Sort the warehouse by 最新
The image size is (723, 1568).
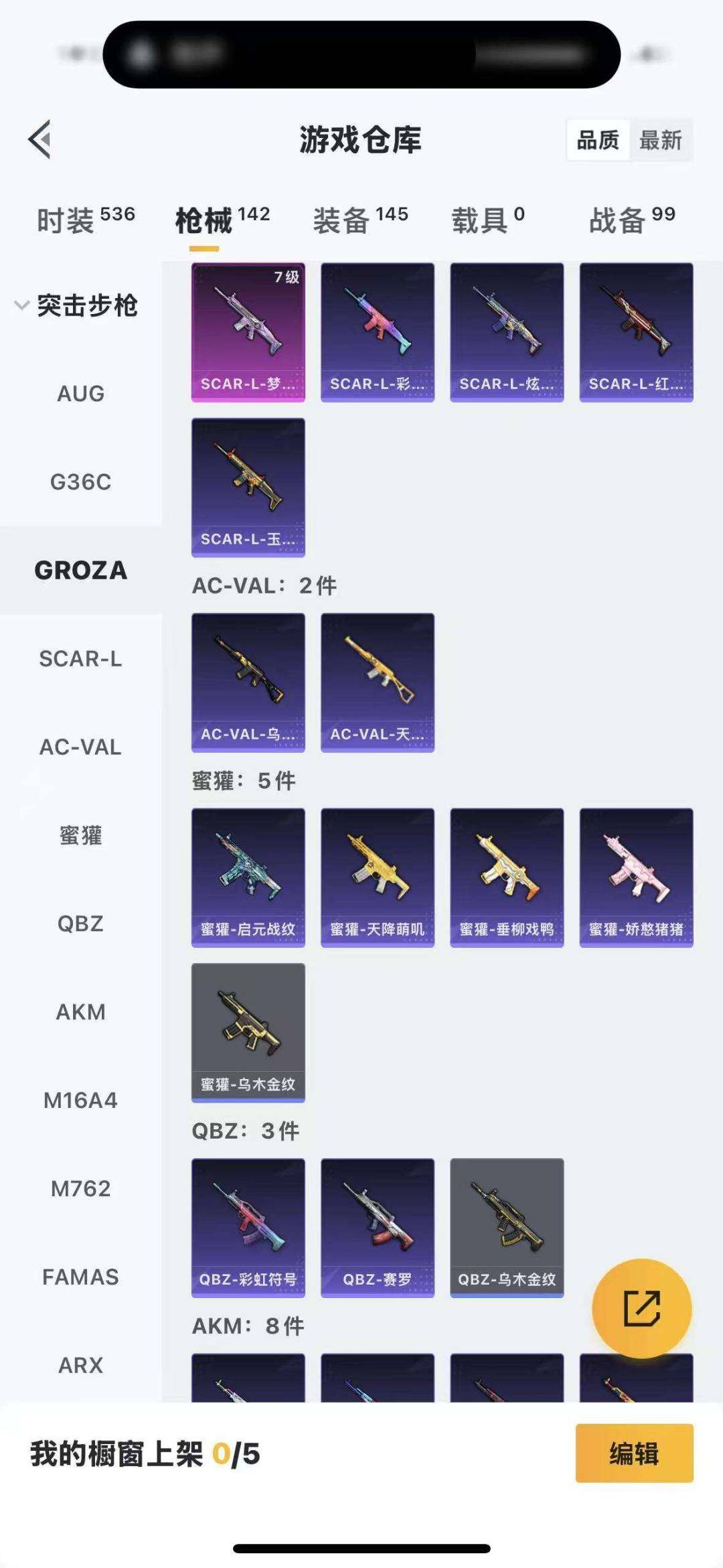point(660,141)
